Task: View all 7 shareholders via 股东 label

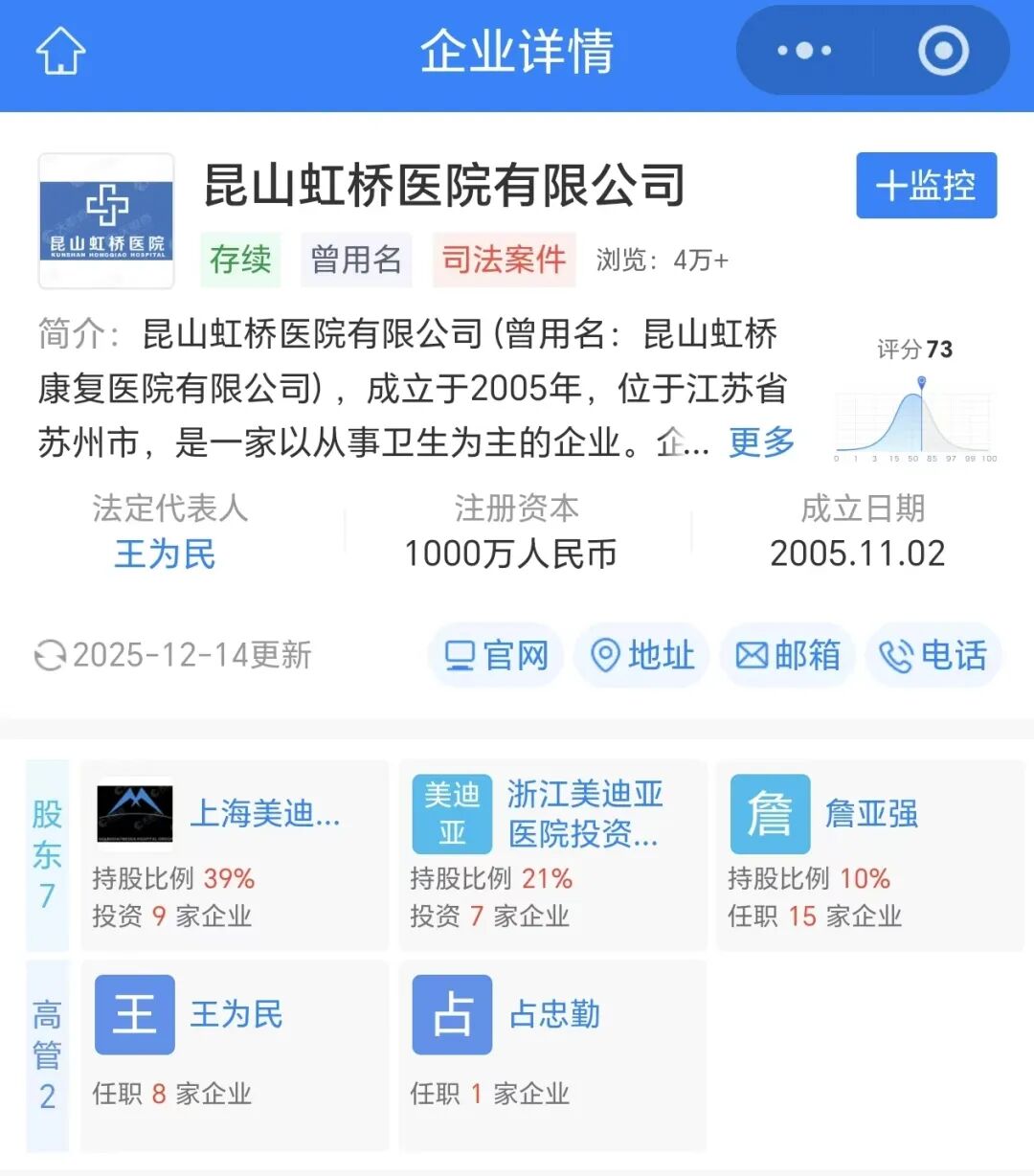Action: [47, 854]
